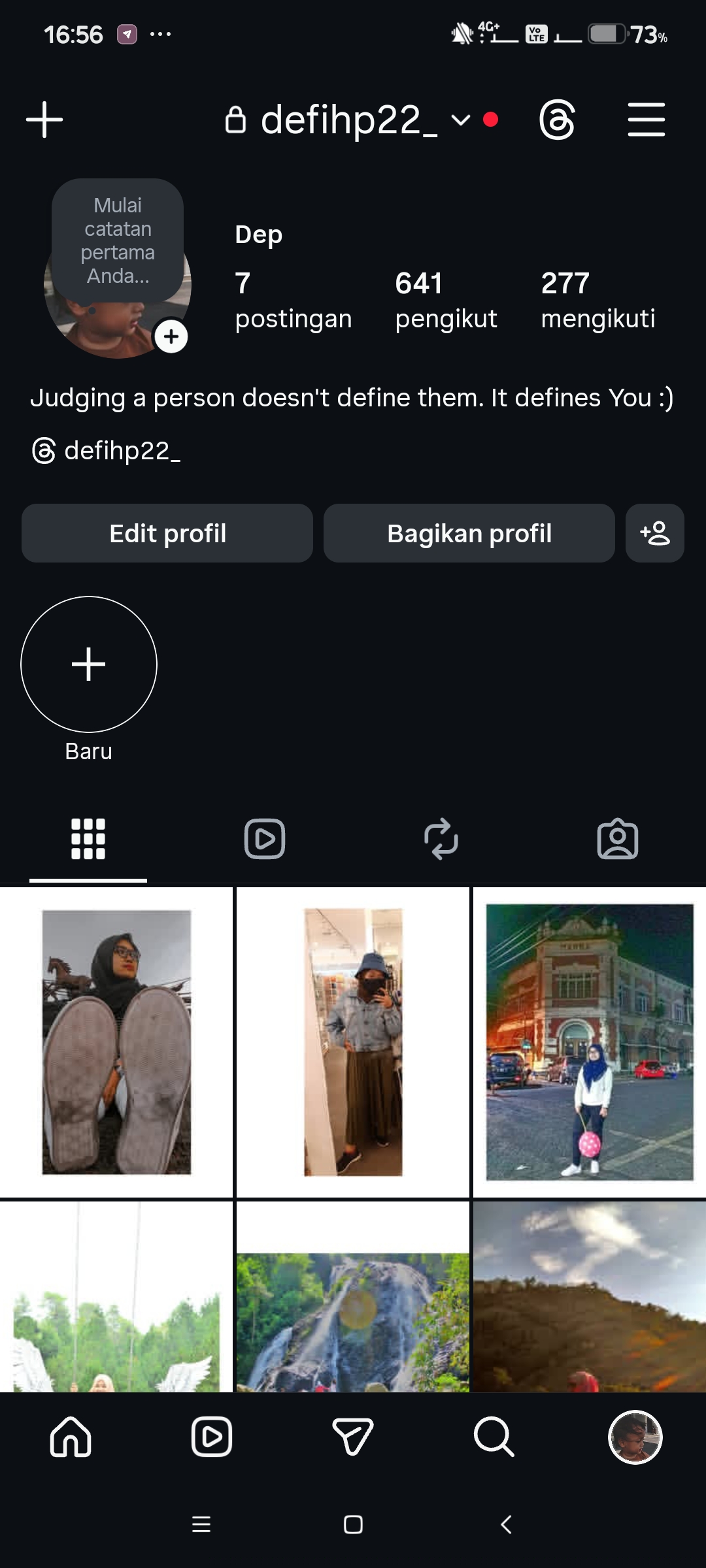
Task: View the 277 mengikuti list
Action: pos(597,301)
